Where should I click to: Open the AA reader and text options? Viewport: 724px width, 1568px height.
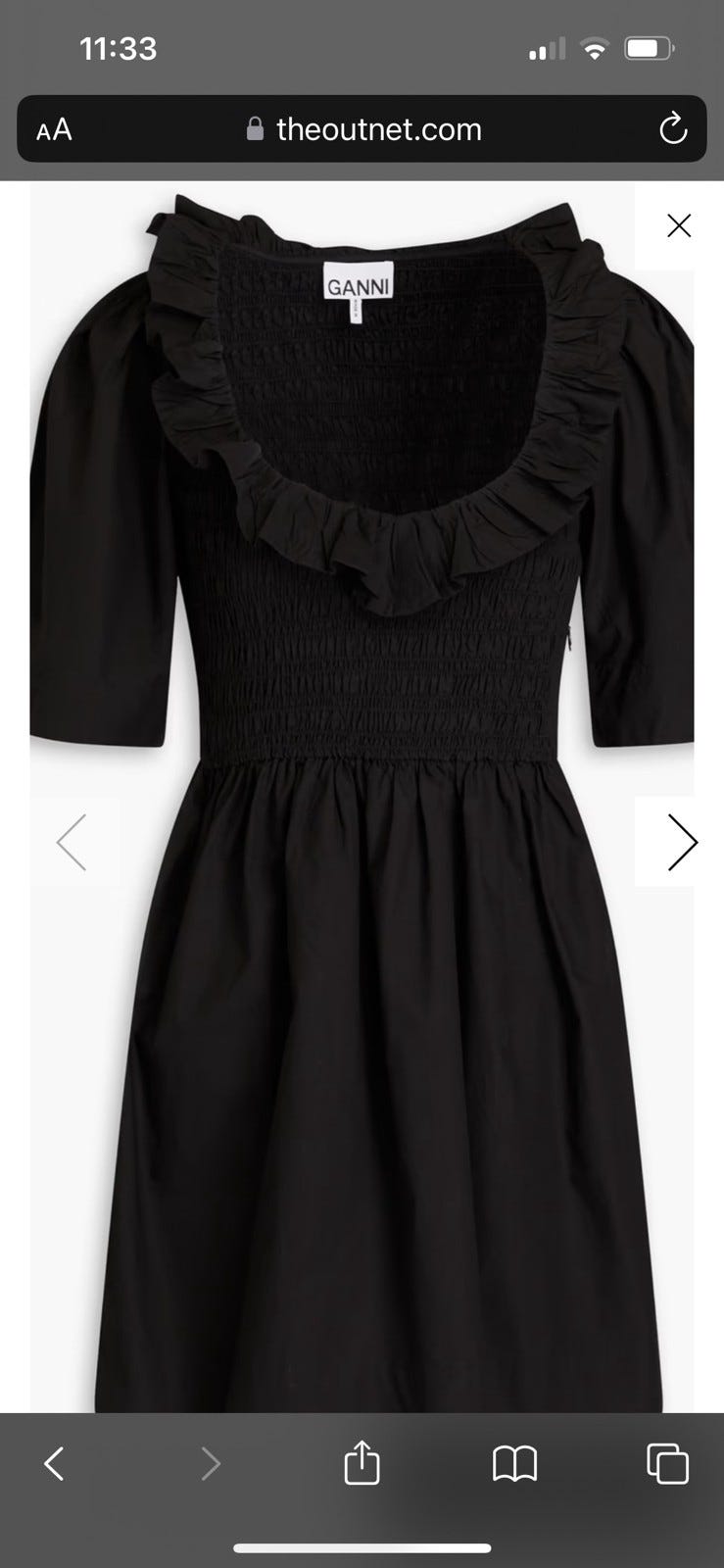coord(54,129)
